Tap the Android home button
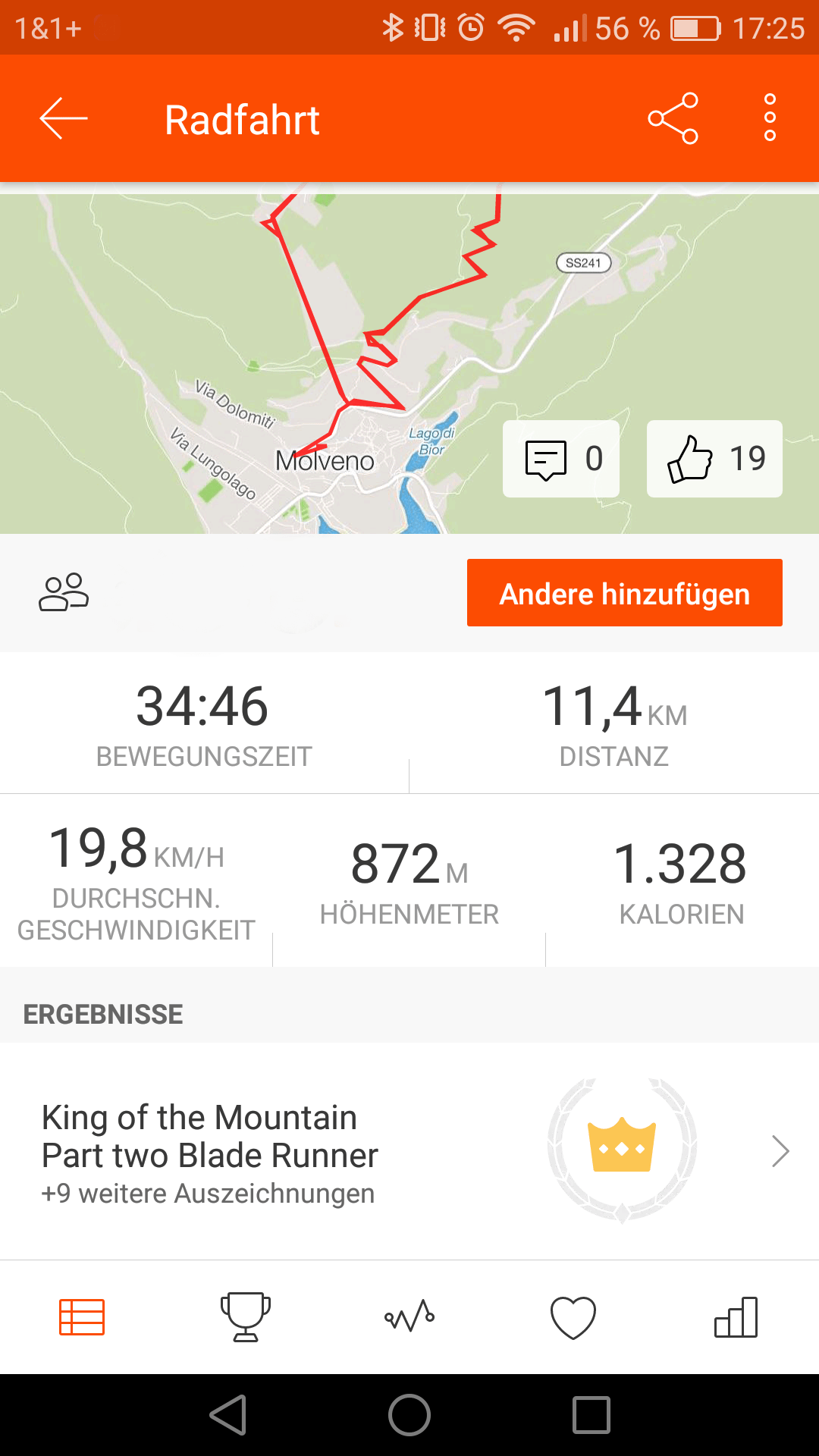This screenshot has height=1456, width=819. pos(409,1415)
